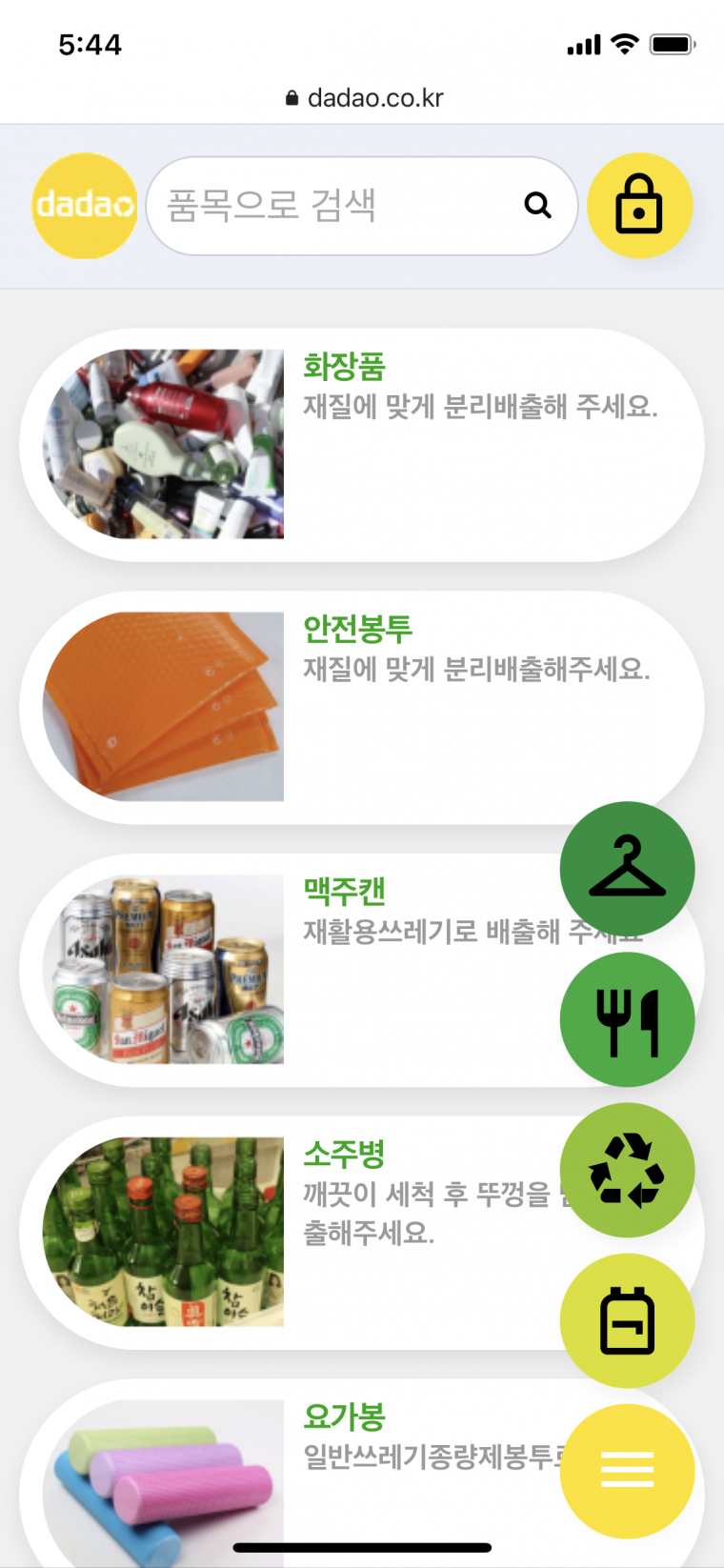
Task: Collapse the yellow hamburger menu button
Action: 627,1470
